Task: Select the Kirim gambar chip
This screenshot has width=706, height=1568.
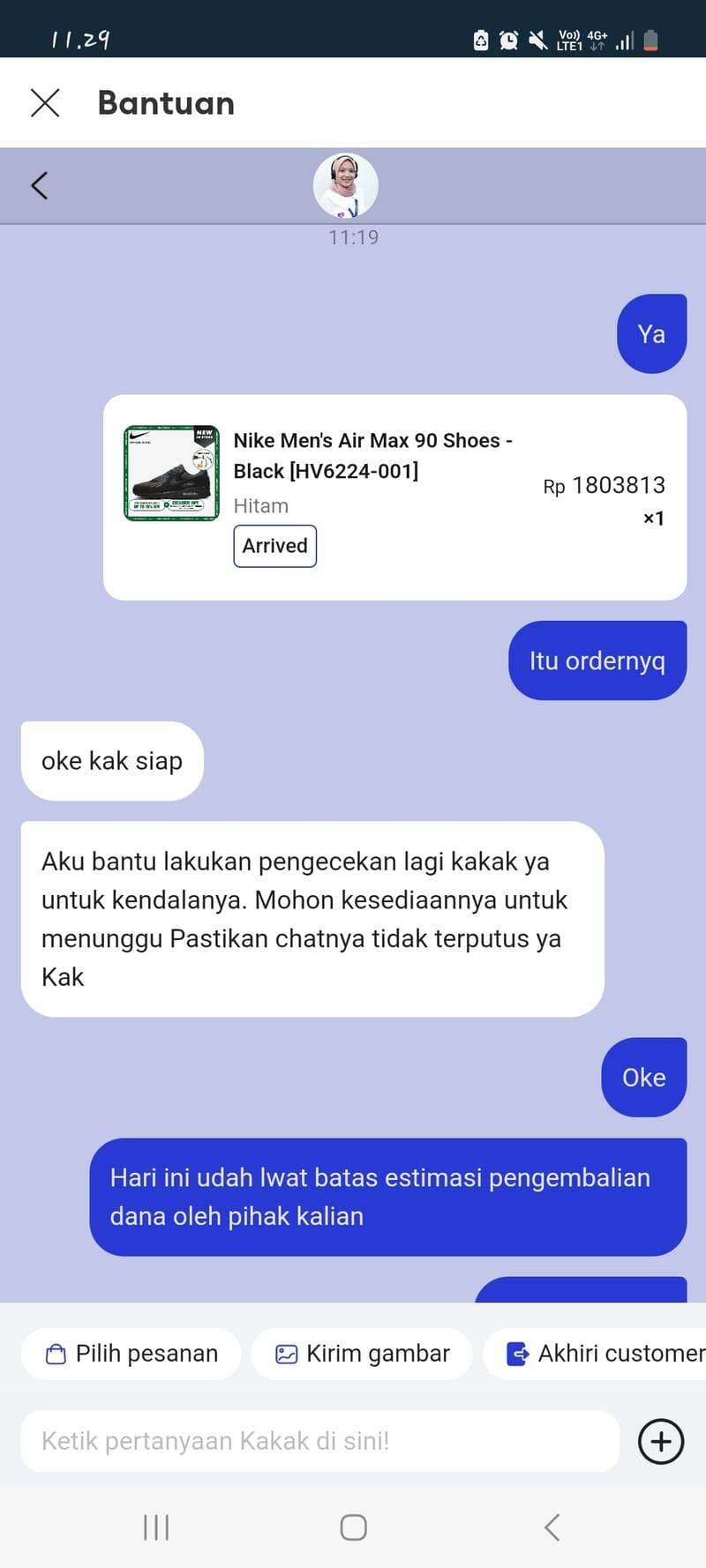Action: pyautogui.click(x=363, y=1354)
